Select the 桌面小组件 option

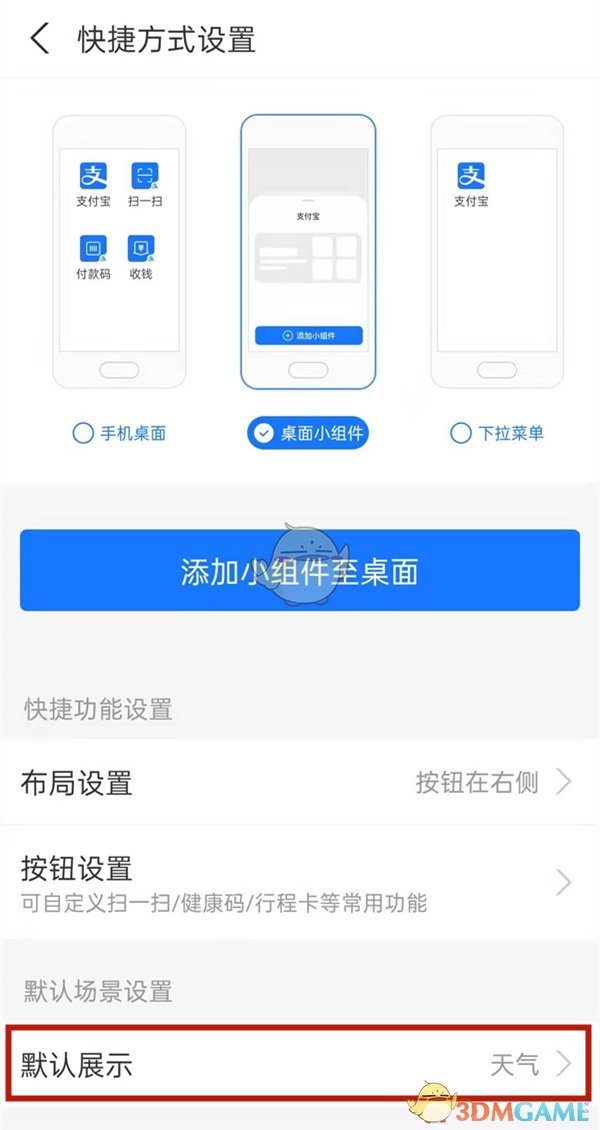tap(308, 433)
